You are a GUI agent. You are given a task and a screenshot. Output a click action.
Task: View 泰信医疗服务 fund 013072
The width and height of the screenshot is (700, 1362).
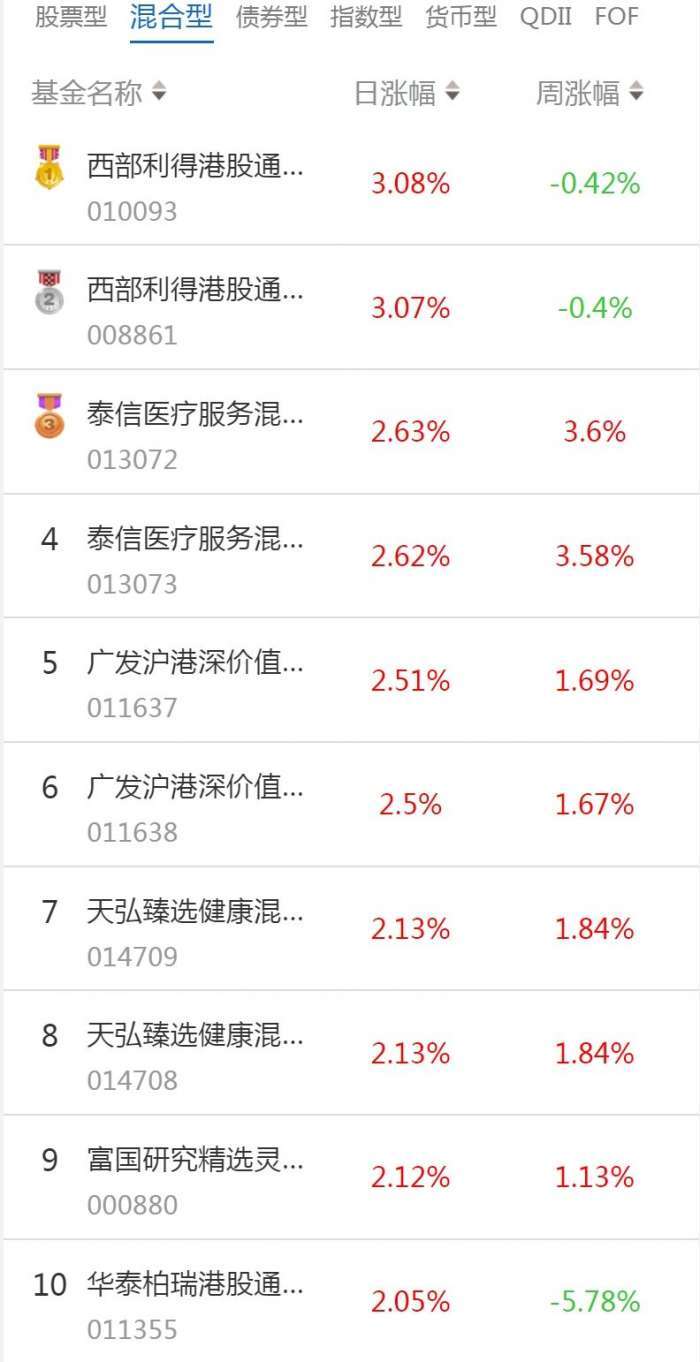tap(195, 432)
